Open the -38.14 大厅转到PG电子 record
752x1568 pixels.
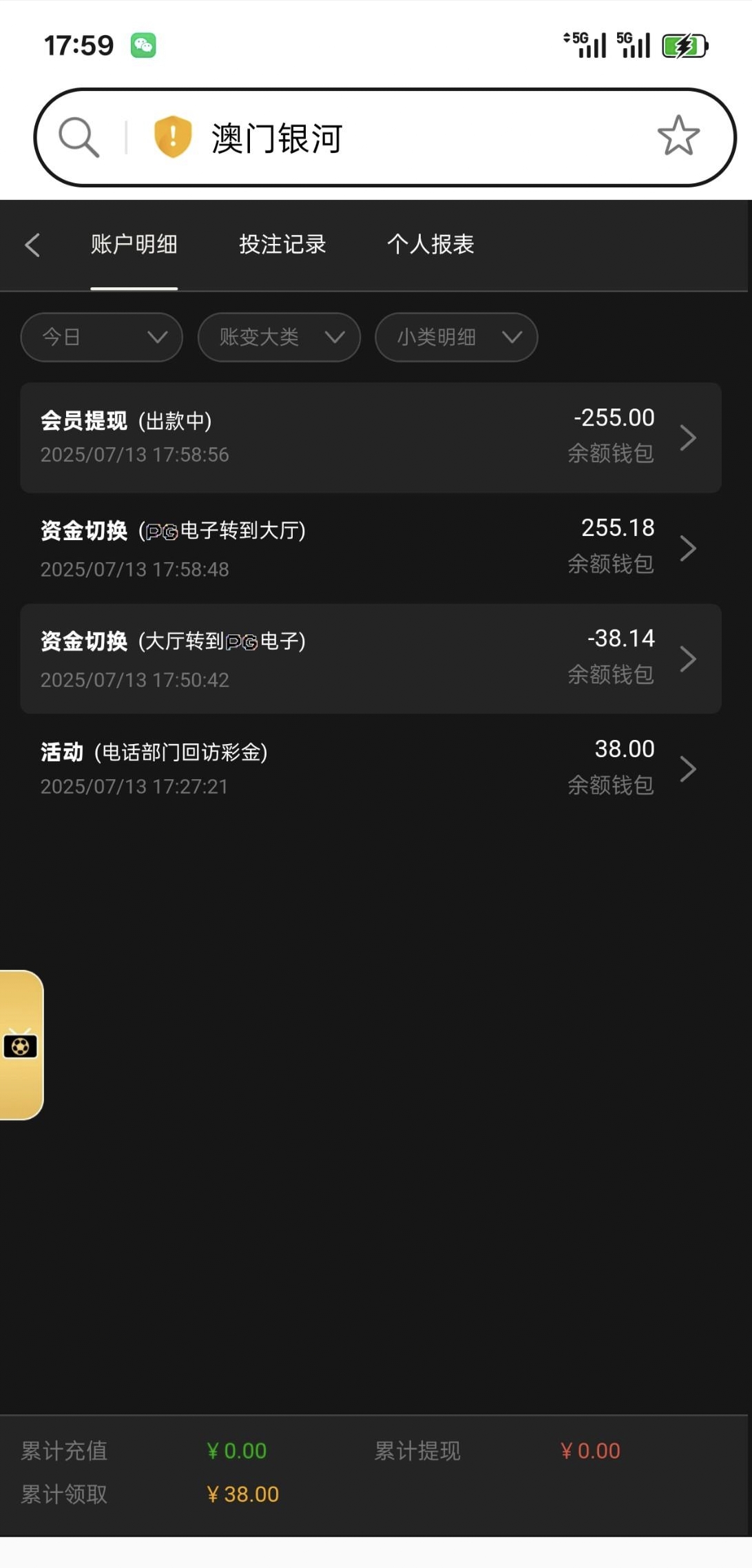click(x=370, y=659)
